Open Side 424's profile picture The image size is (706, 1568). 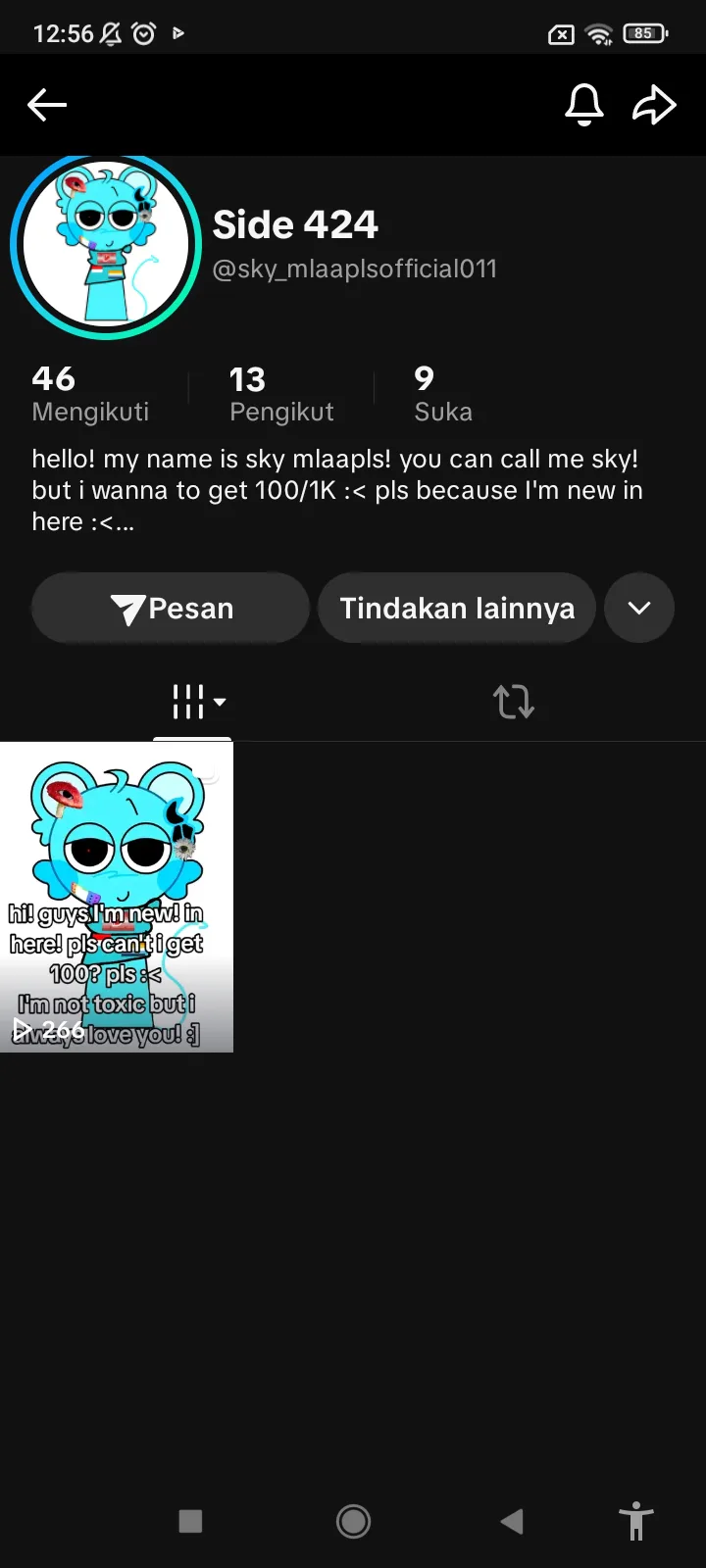tap(106, 245)
